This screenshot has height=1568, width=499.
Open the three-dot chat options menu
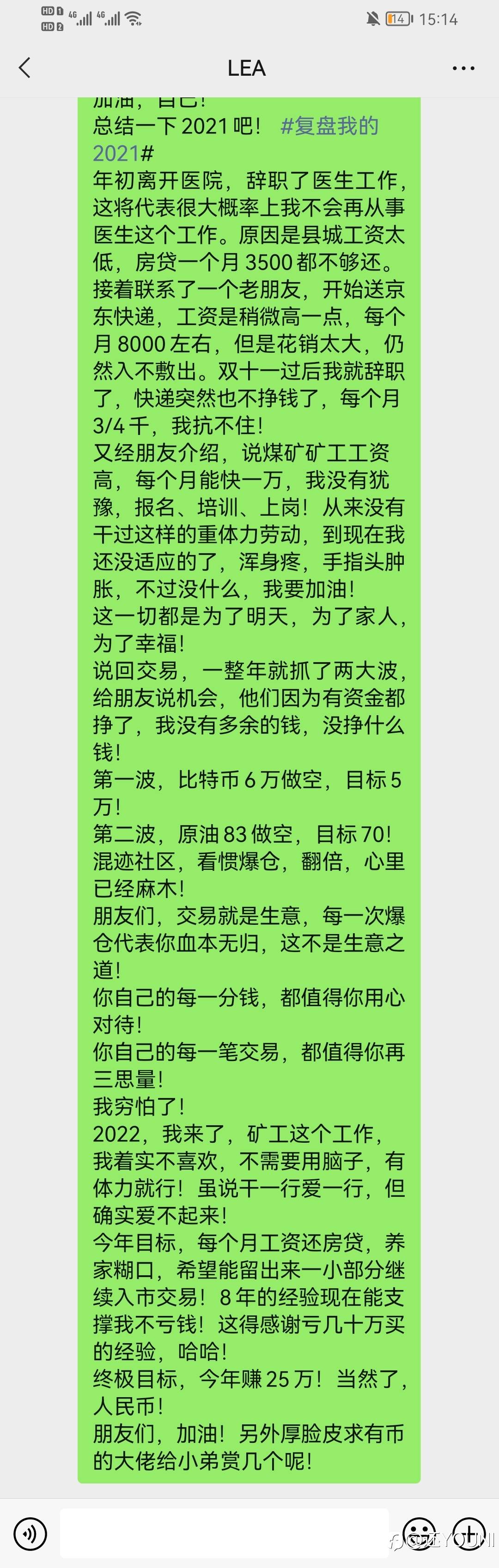(x=463, y=68)
